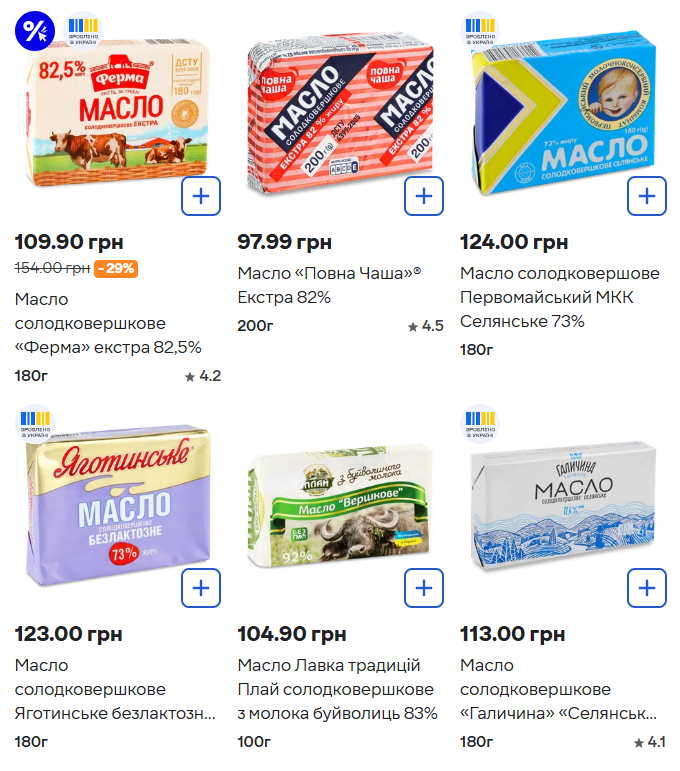Add Первомайський МКК Селянське 73% to cart
Viewport: 680px width, 771px height.
pyautogui.click(x=646, y=196)
